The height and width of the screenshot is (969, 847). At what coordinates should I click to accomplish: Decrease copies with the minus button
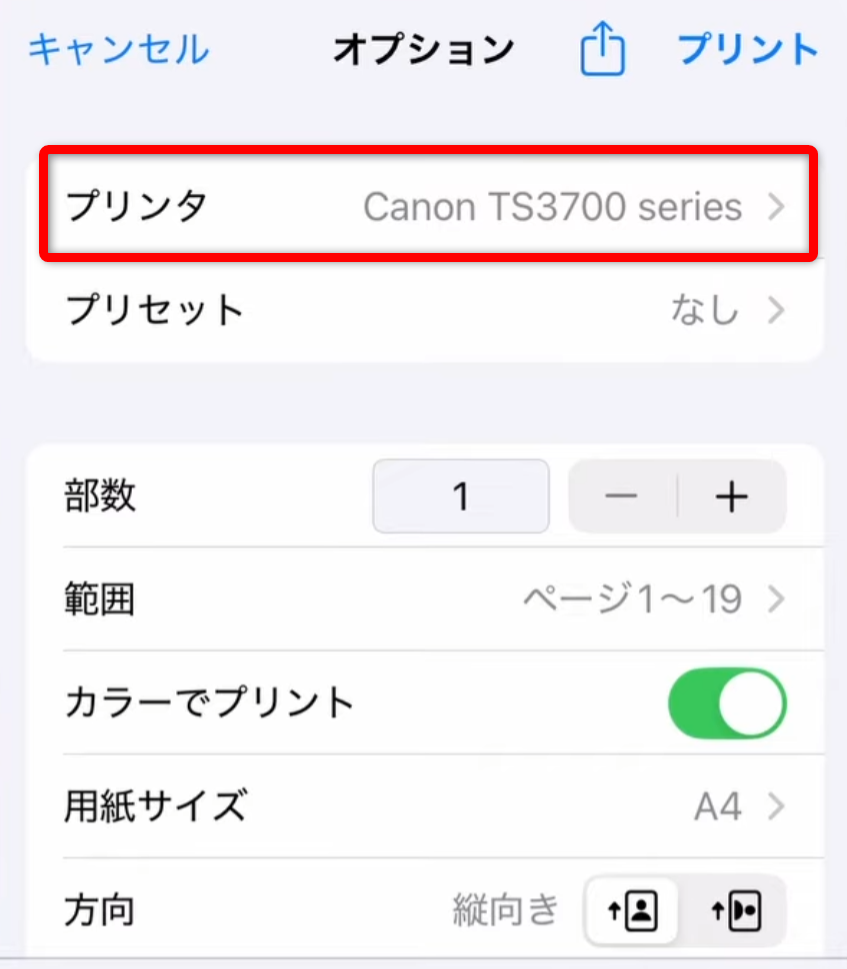tap(622, 496)
